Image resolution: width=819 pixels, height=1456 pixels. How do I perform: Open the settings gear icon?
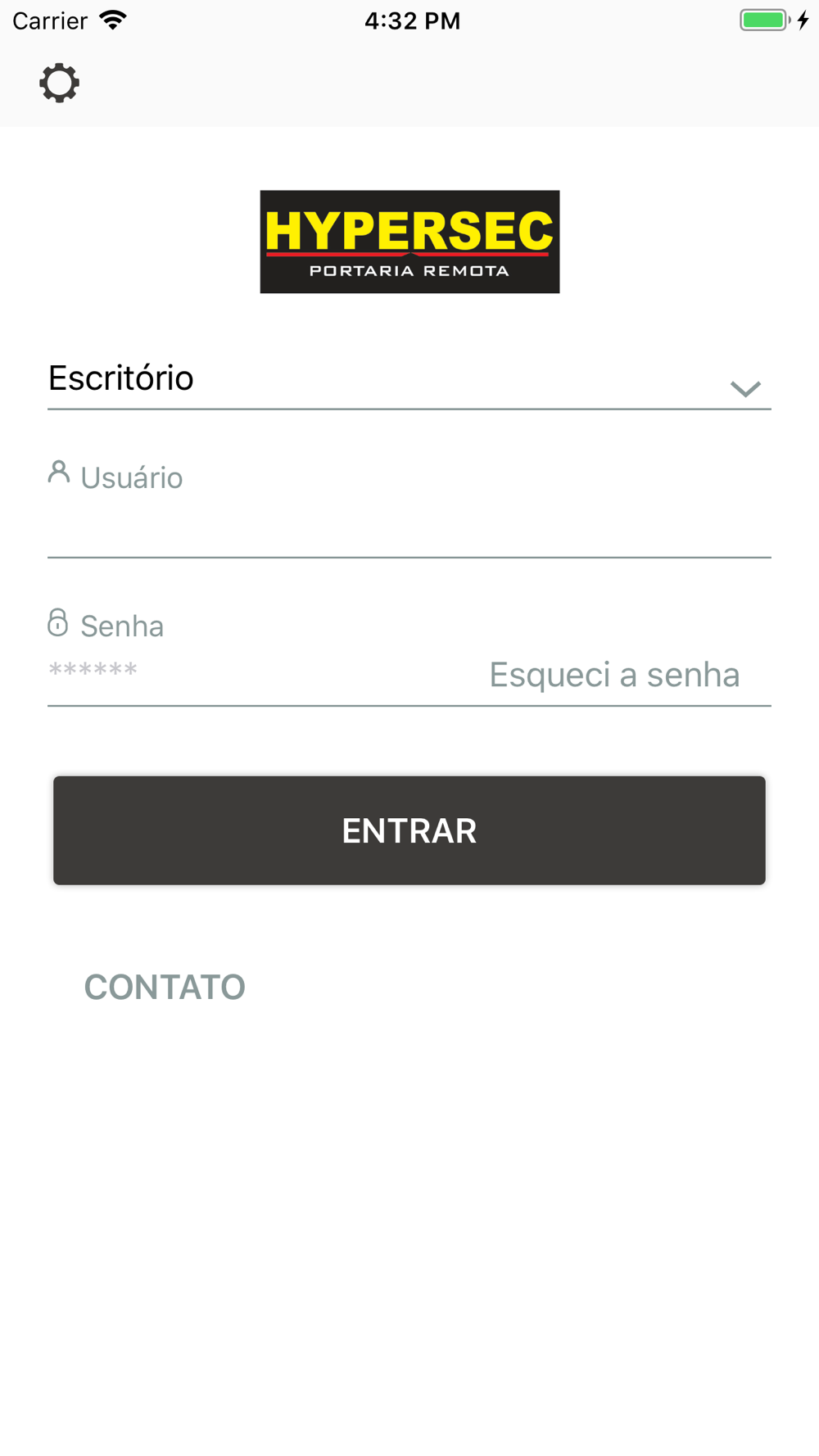pos(59,83)
